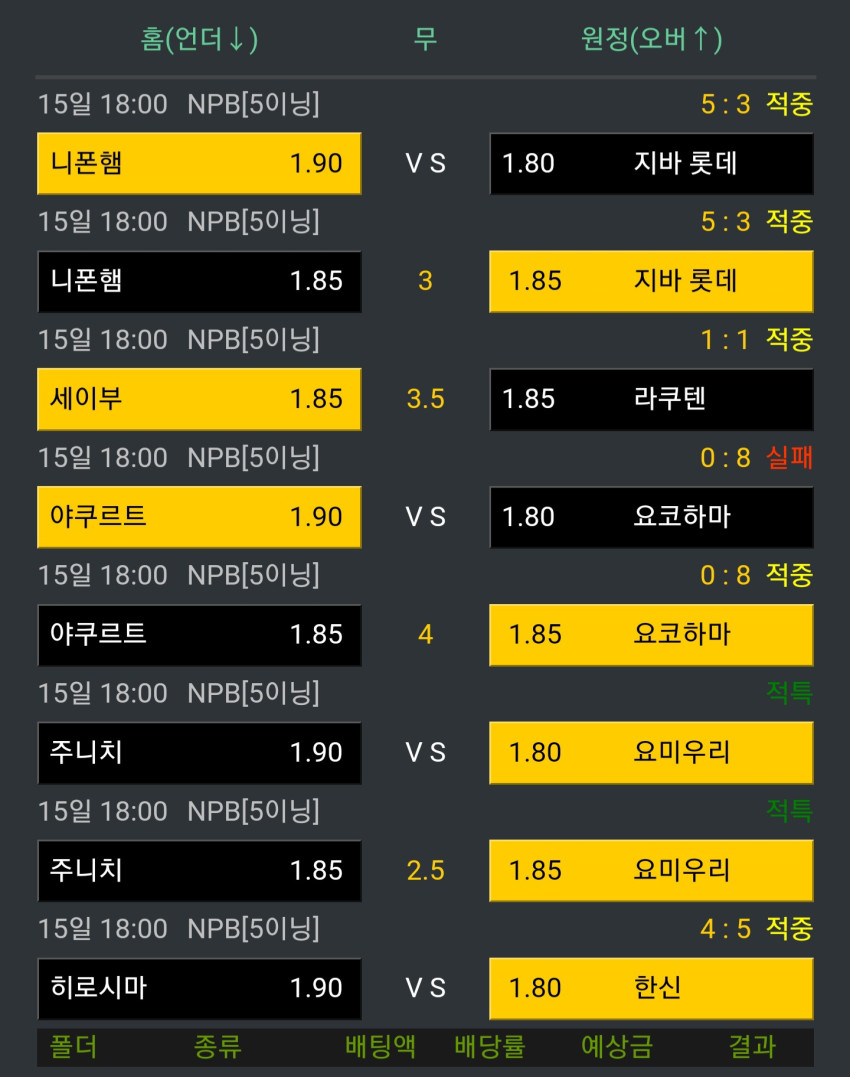Select 요코하마 at 1.80 odds
Screen dimensions: 850x1077
coord(651,517)
